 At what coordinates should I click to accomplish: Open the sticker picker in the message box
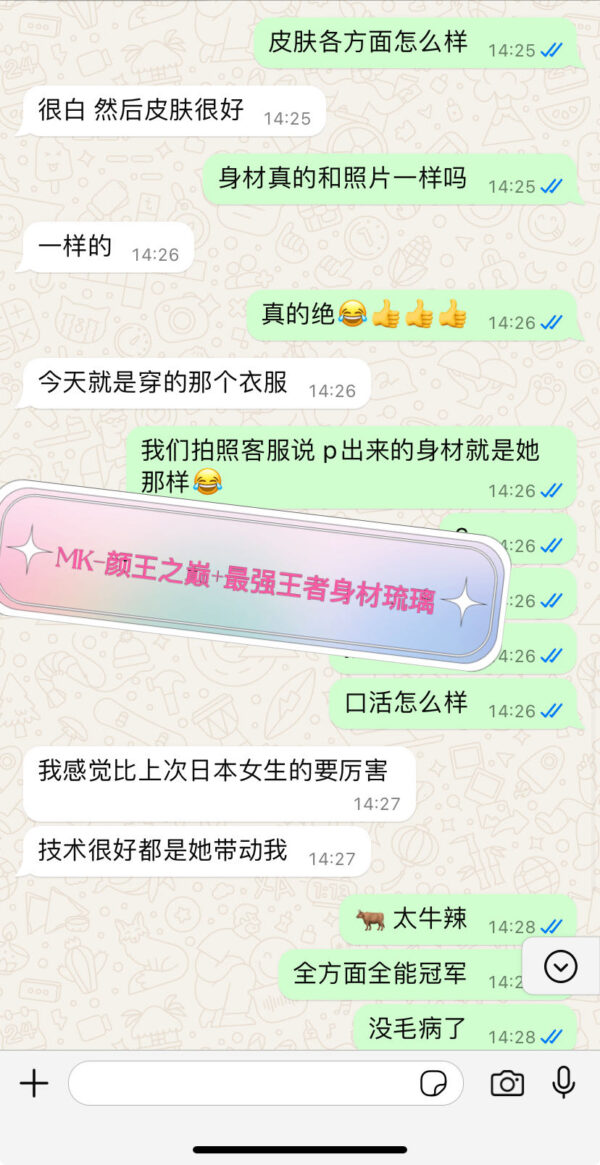click(434, 1083)
